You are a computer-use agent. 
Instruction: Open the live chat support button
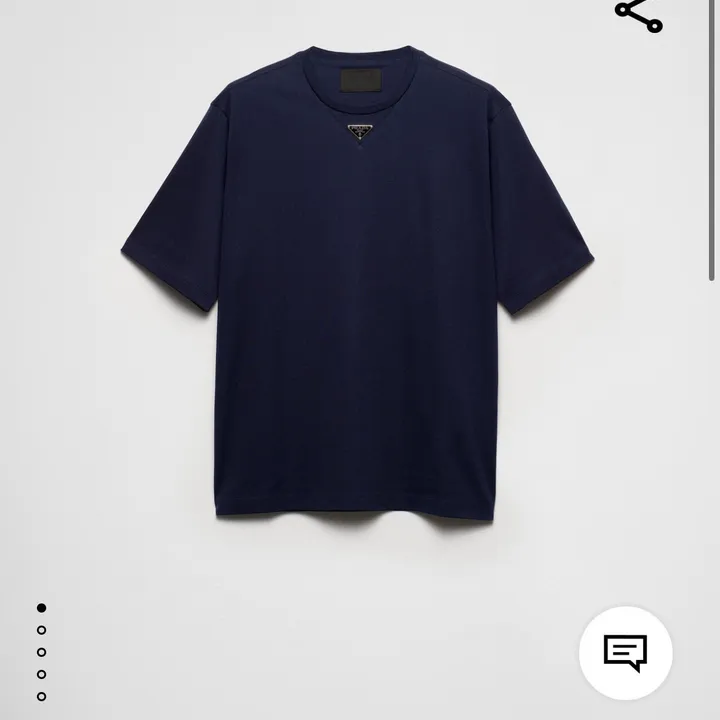[x=625, y=653]
